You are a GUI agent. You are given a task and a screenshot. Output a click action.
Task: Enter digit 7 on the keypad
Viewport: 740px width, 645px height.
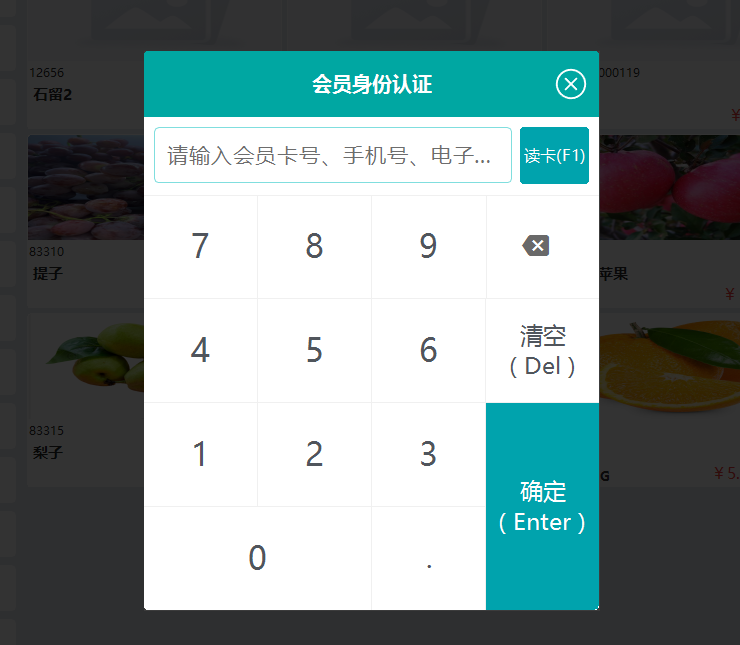pyautogui.click(x=200, y=246)
